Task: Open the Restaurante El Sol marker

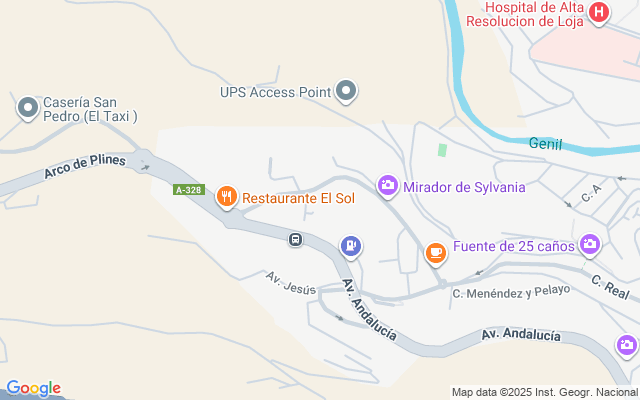Action: [228, 197]
